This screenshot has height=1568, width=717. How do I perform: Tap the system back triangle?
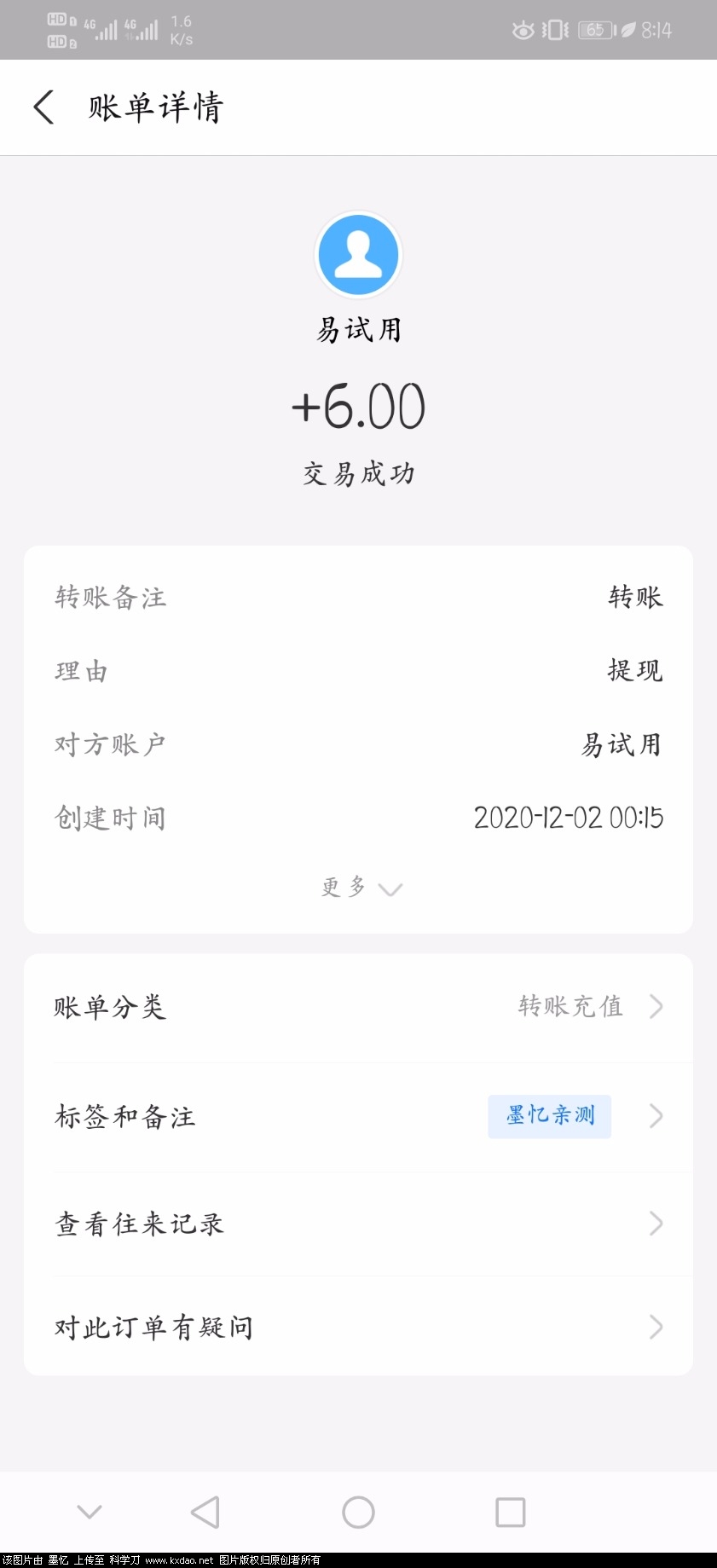(x=205, y=1513)
